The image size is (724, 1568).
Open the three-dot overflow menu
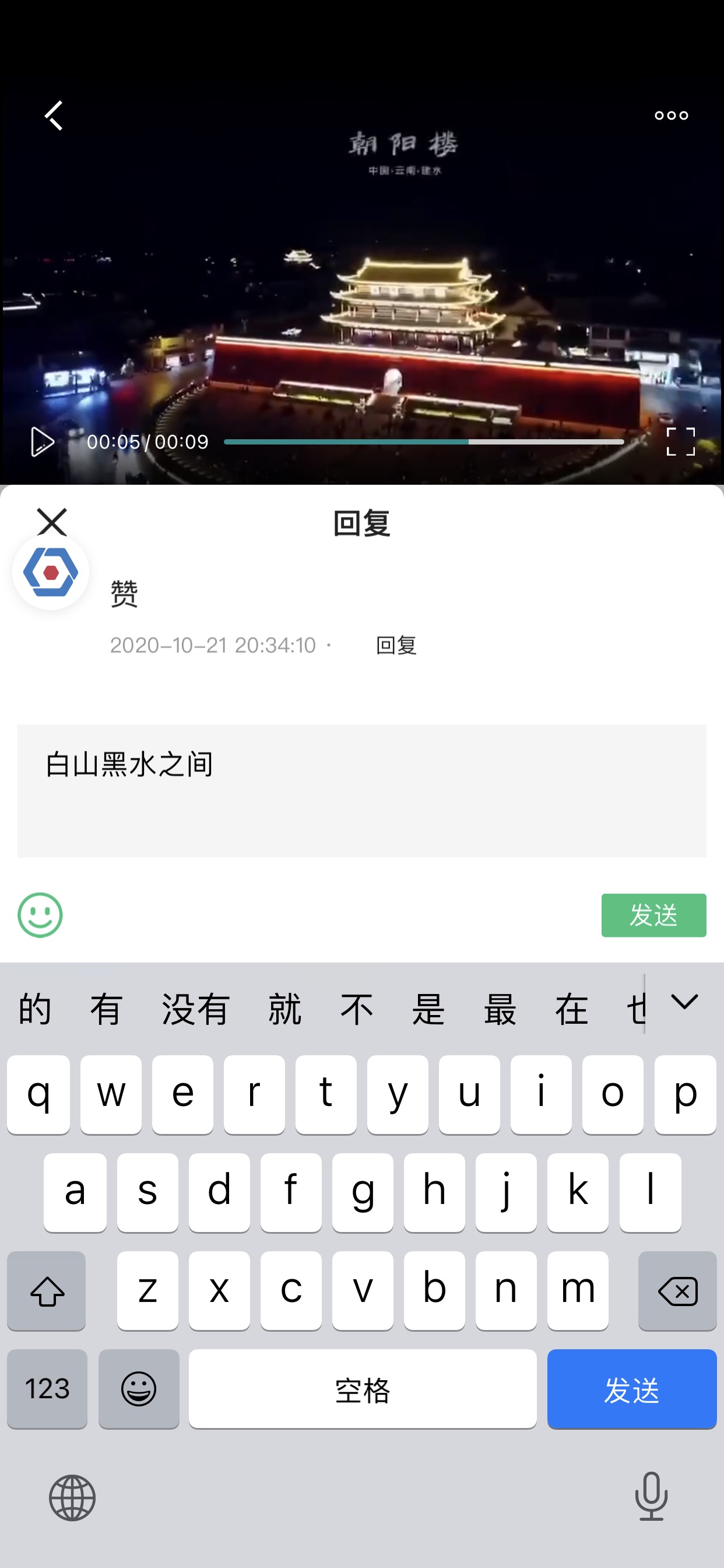671,115
